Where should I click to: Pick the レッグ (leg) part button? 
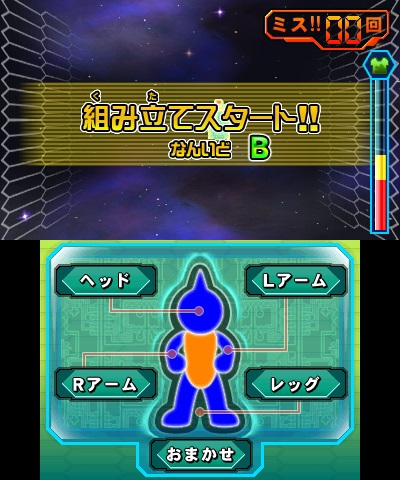pos(296,384)
